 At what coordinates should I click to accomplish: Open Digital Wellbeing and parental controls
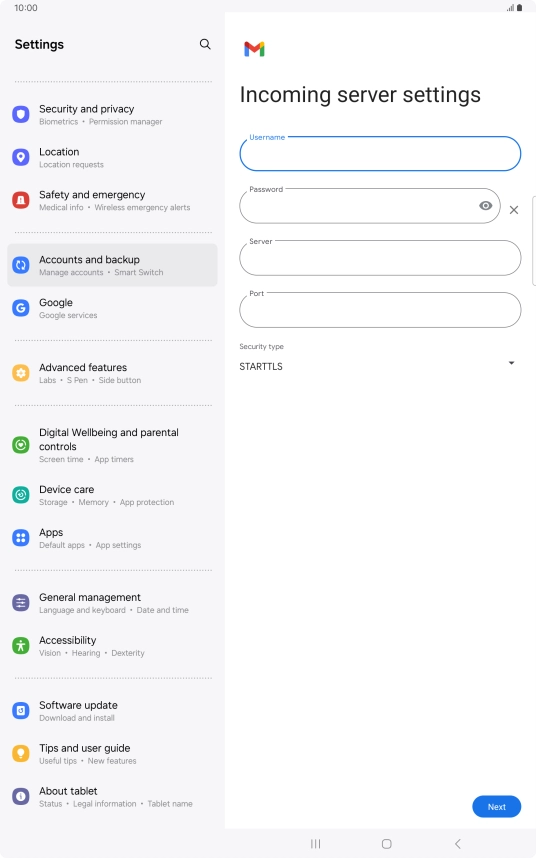coord(112,445)
